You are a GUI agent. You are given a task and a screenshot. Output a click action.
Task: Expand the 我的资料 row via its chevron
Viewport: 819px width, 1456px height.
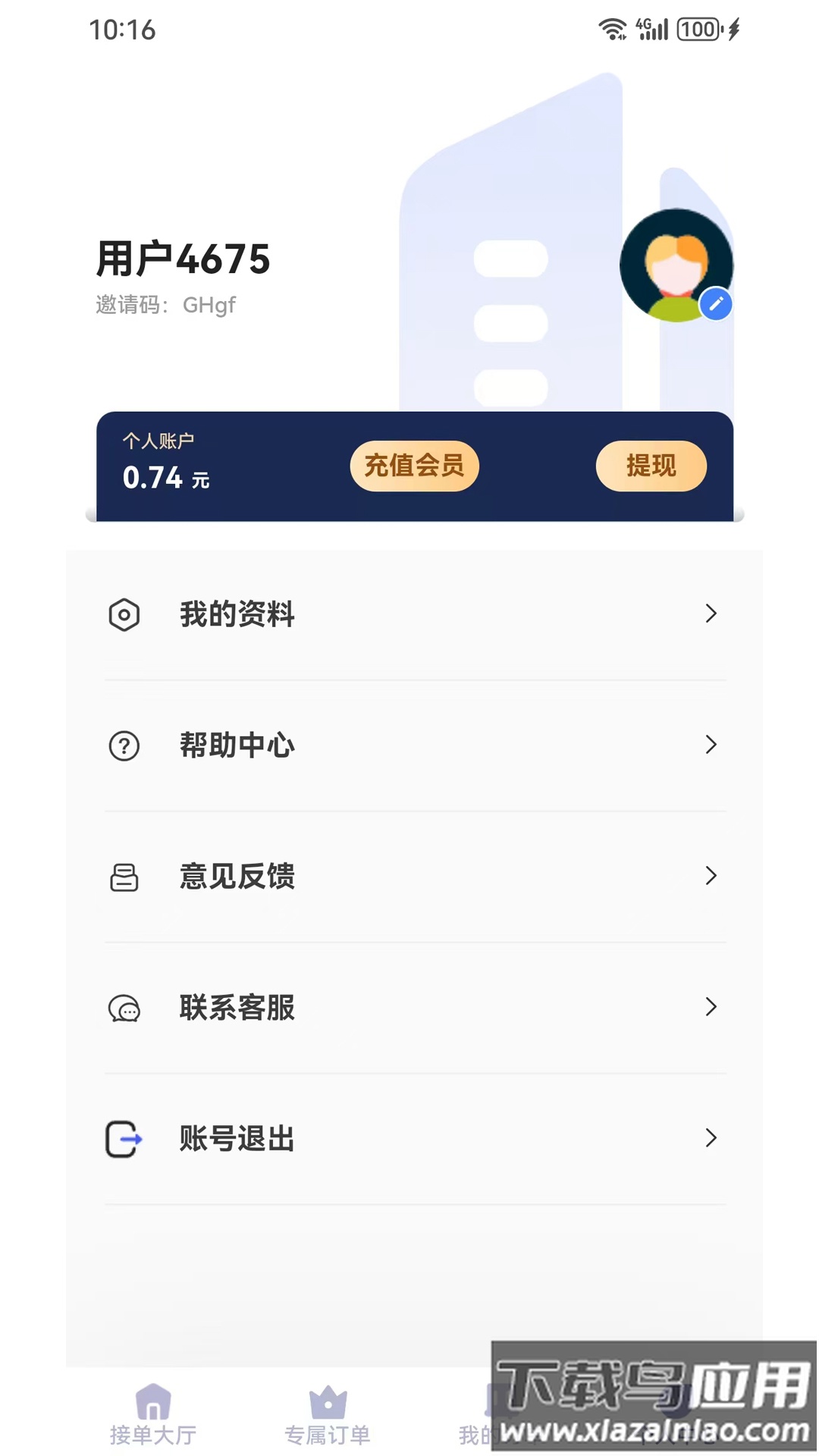pyautogui.click(x=711, y=614)
